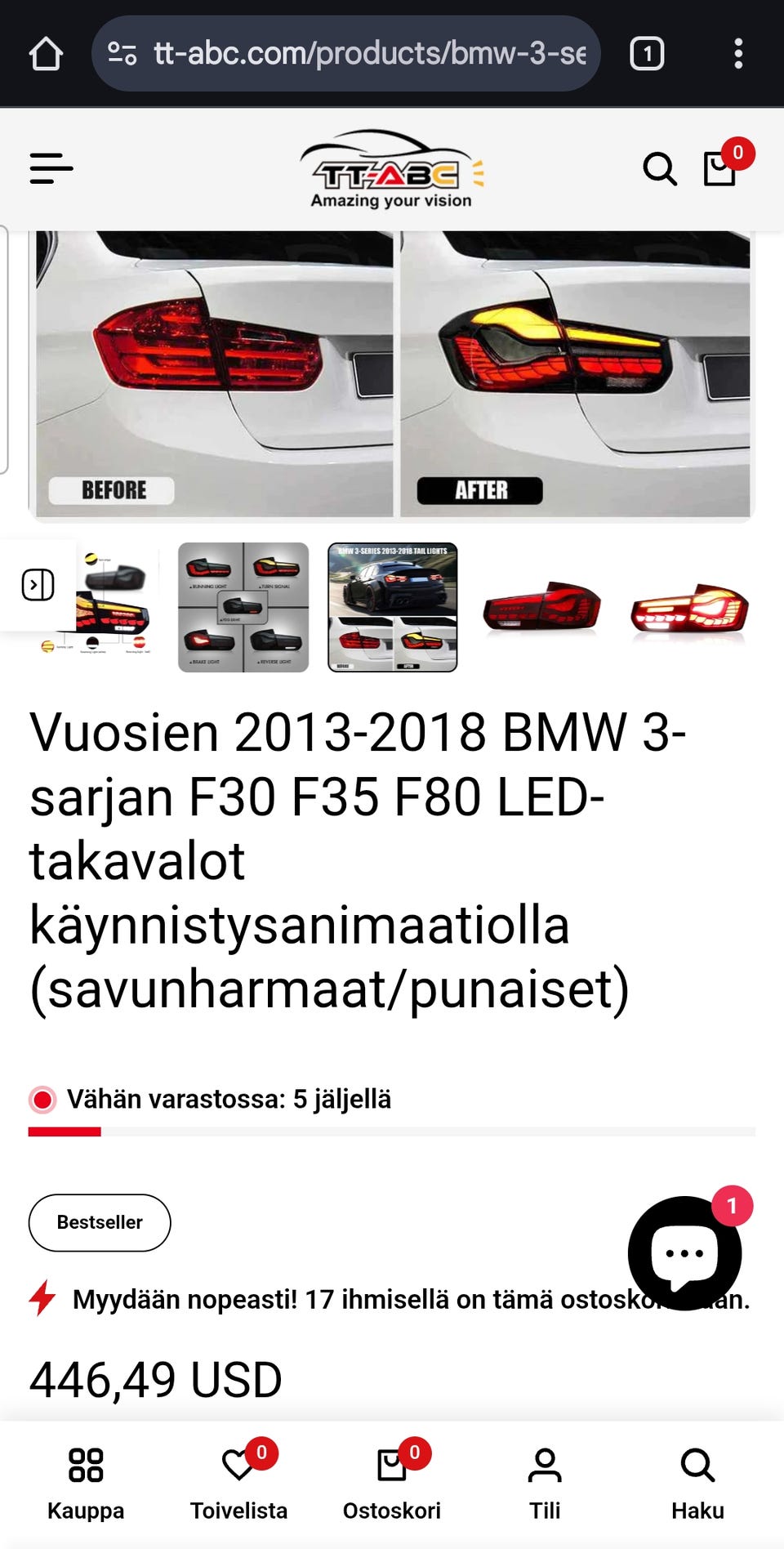Tap the browser home icon
This screenshot has width=784, height=1549.
47,54
